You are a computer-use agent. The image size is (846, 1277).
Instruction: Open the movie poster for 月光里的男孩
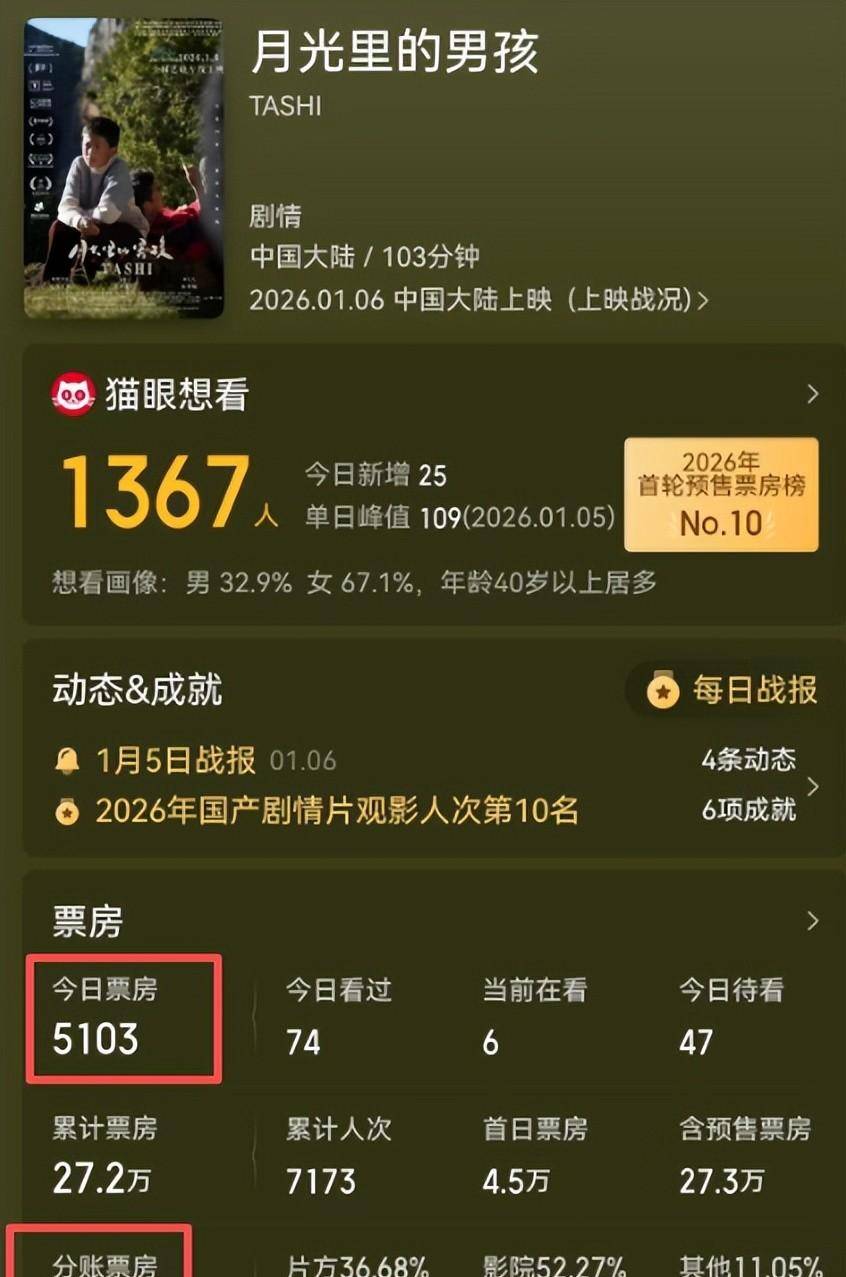[123, 168]
